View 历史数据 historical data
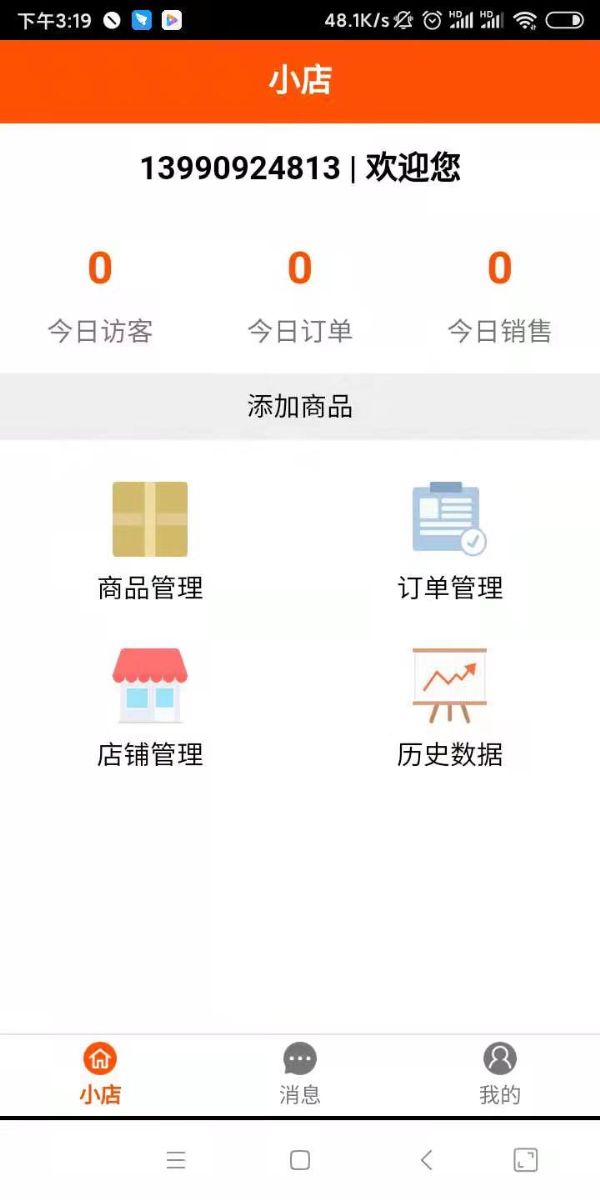The width and height of the screenshot is (600, 1200). click(450, 706)
